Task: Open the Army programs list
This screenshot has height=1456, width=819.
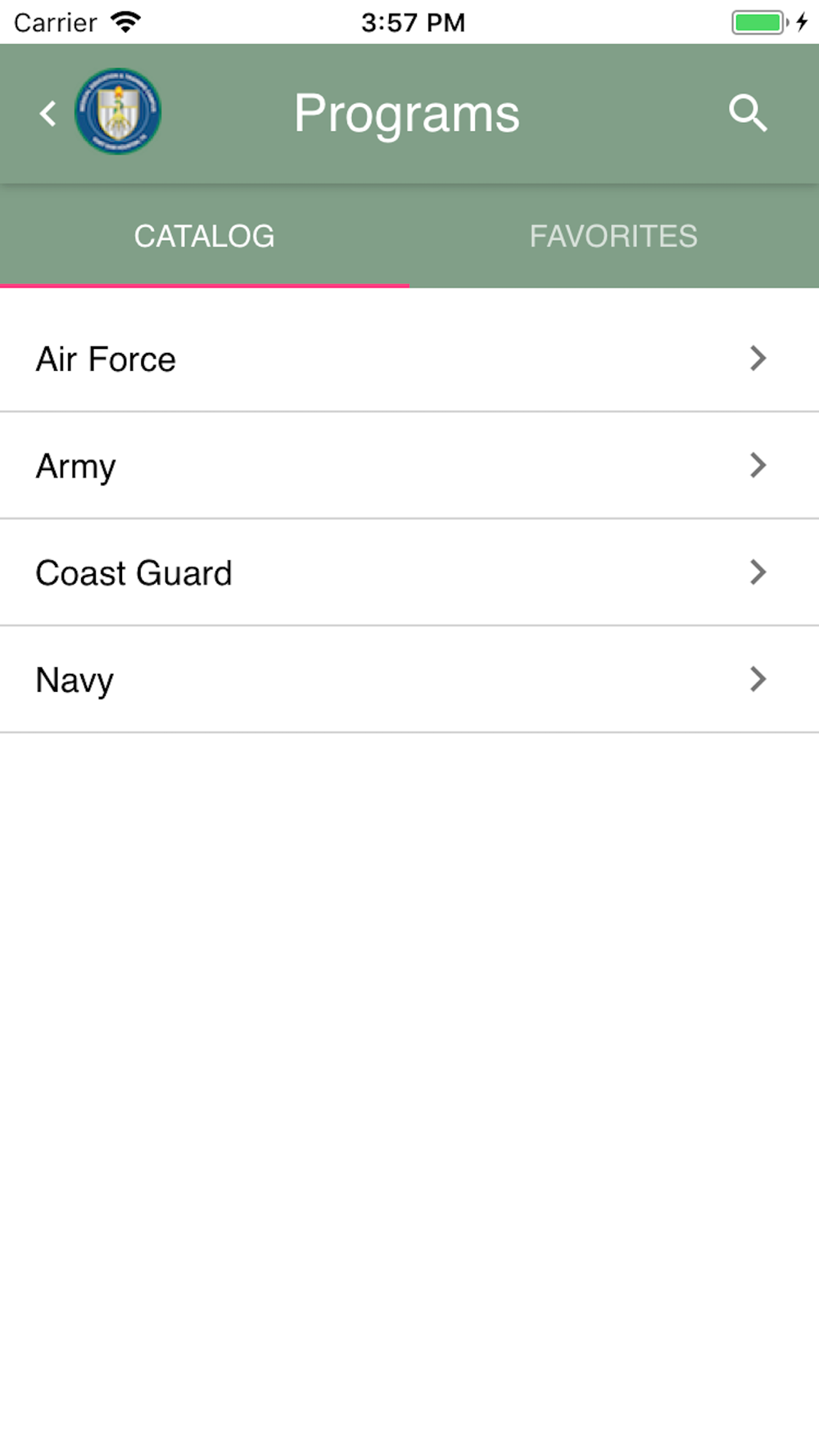Action: click(x=409, y=466)
